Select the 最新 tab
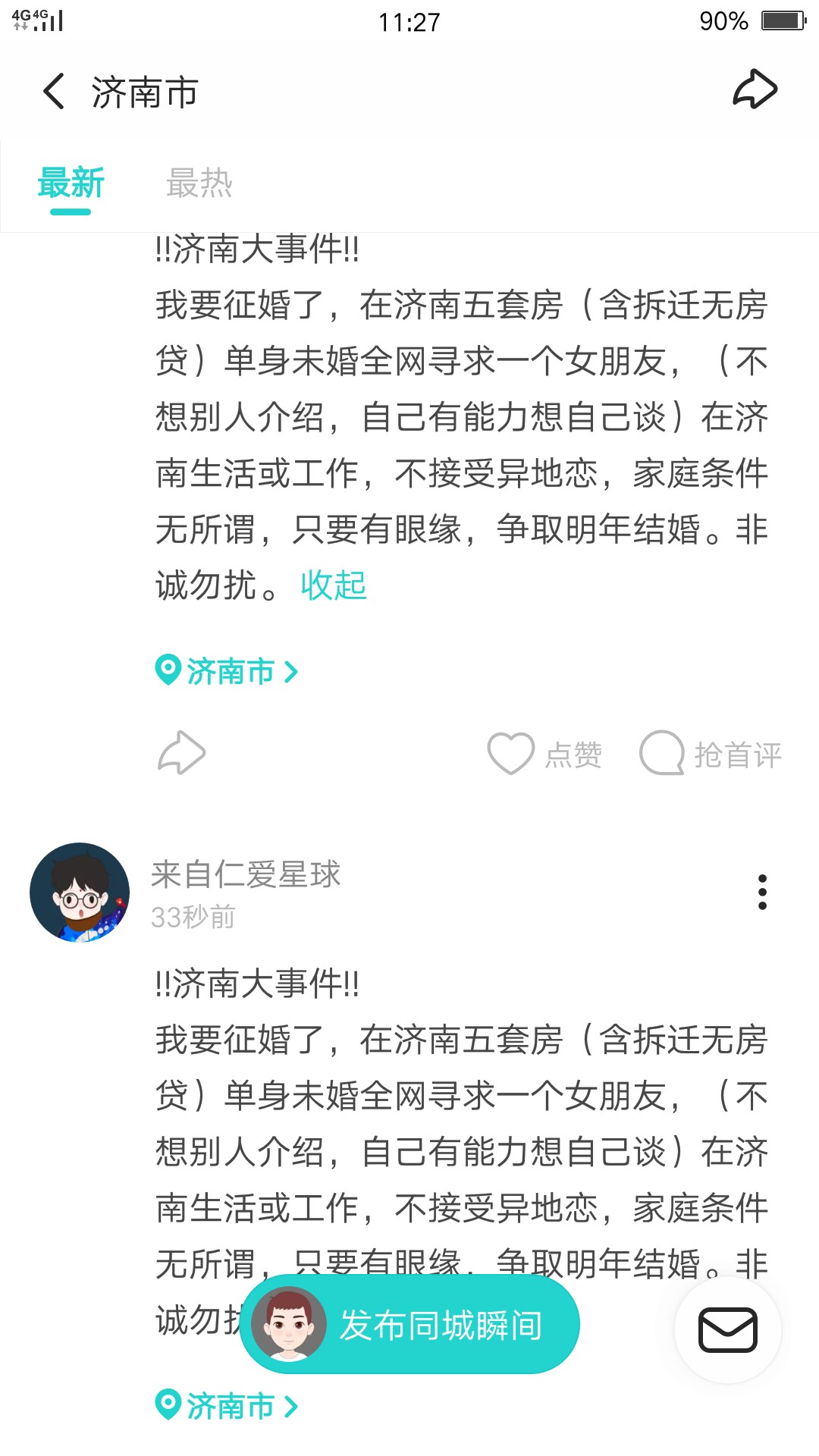The height and width of the screenshot is (1456, 819). (x=71, y=184)
